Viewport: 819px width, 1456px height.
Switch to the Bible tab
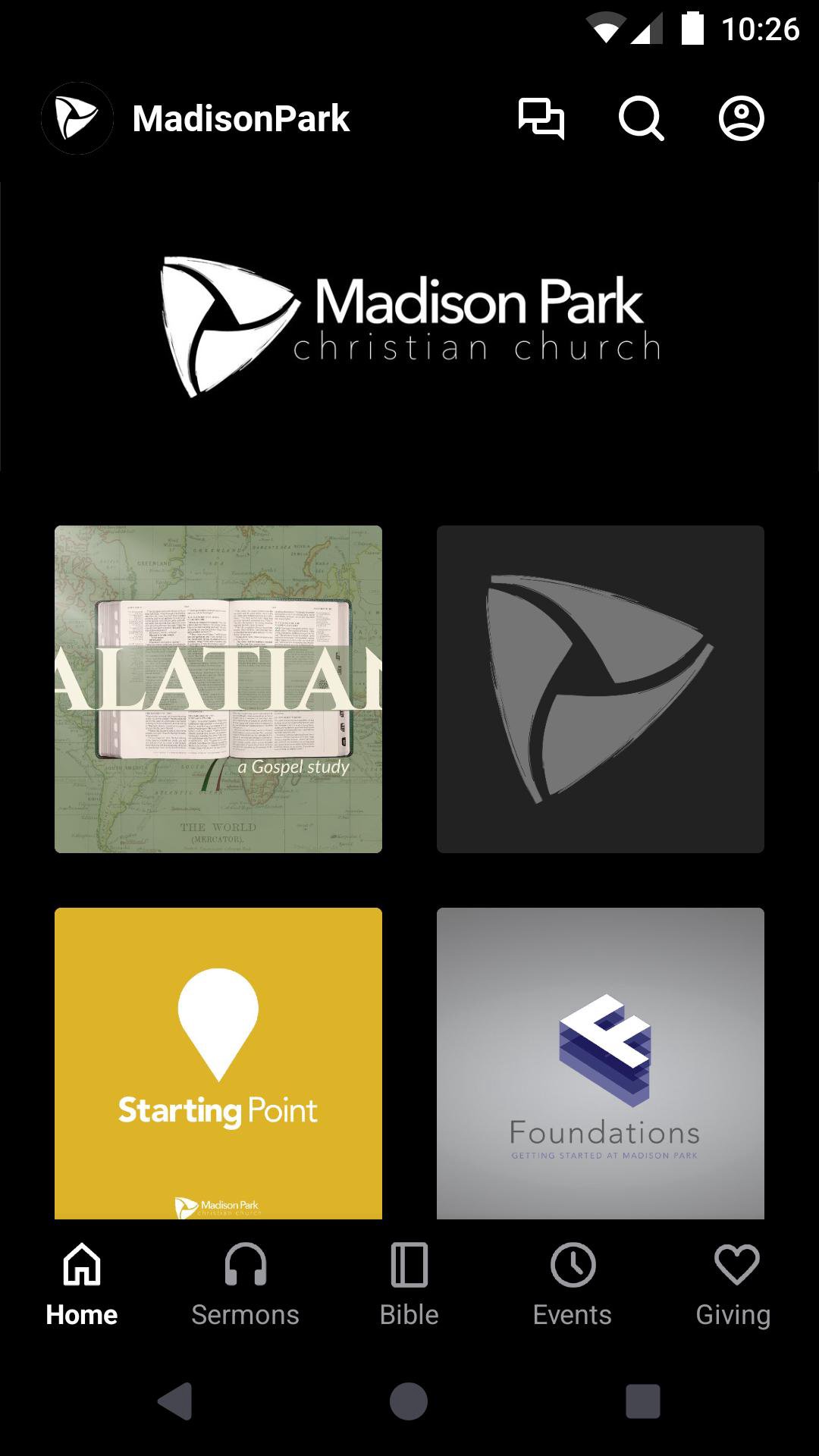[x=409, y=1285]
